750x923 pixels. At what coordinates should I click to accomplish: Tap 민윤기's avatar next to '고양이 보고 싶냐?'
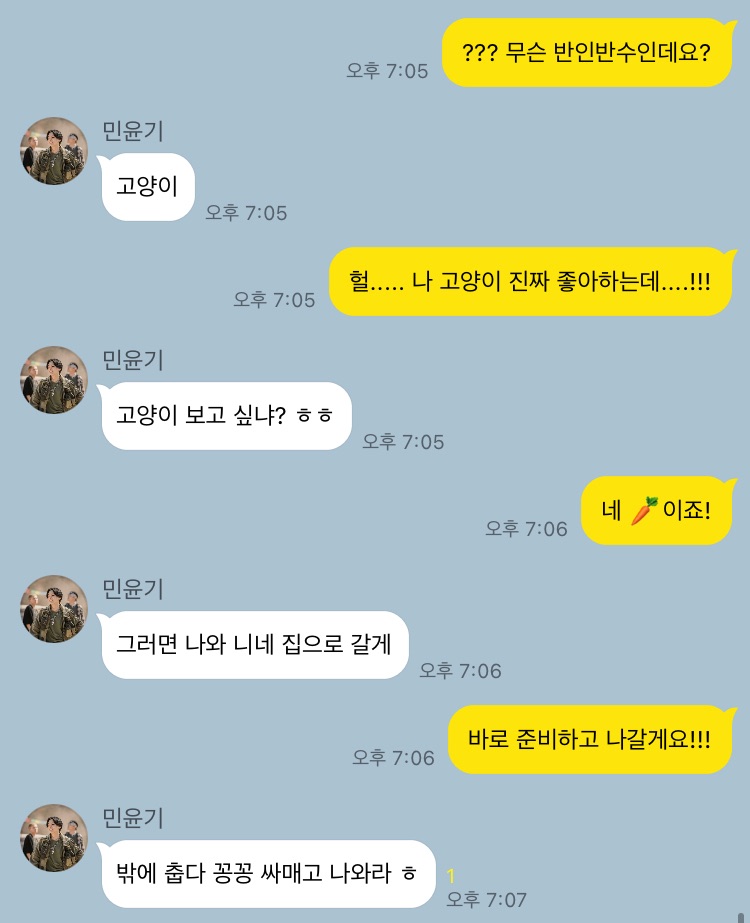pyautogui.click(x=54, y=380)
